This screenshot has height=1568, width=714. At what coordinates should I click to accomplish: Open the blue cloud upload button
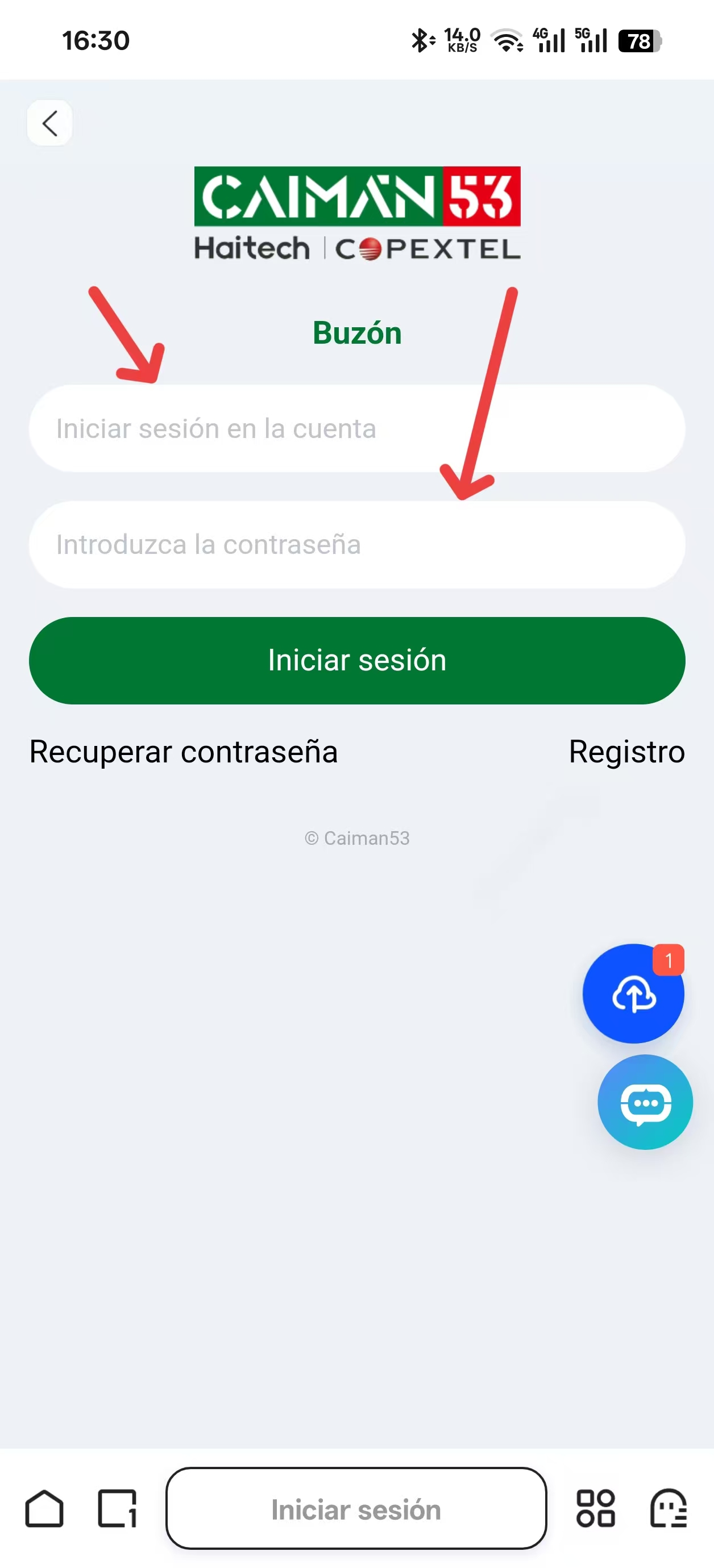[633, 994]
